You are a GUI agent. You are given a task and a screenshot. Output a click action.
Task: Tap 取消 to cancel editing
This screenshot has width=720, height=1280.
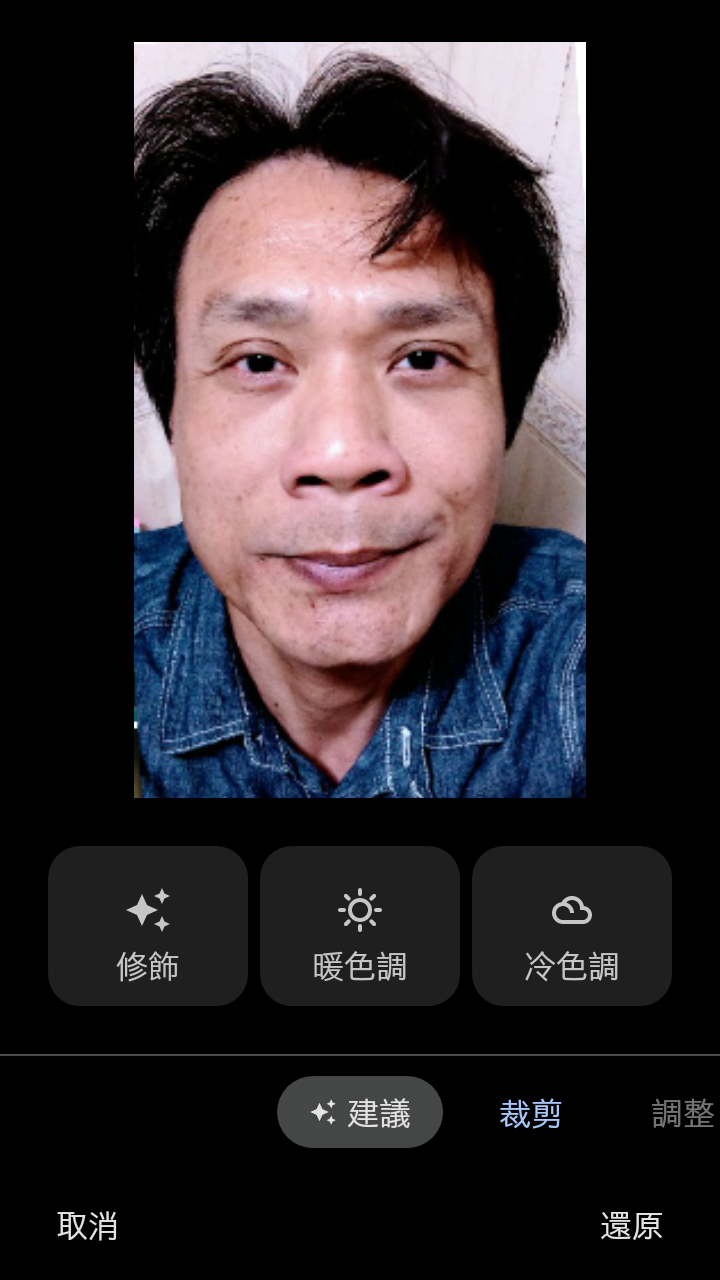click(x=88, y=1226)
